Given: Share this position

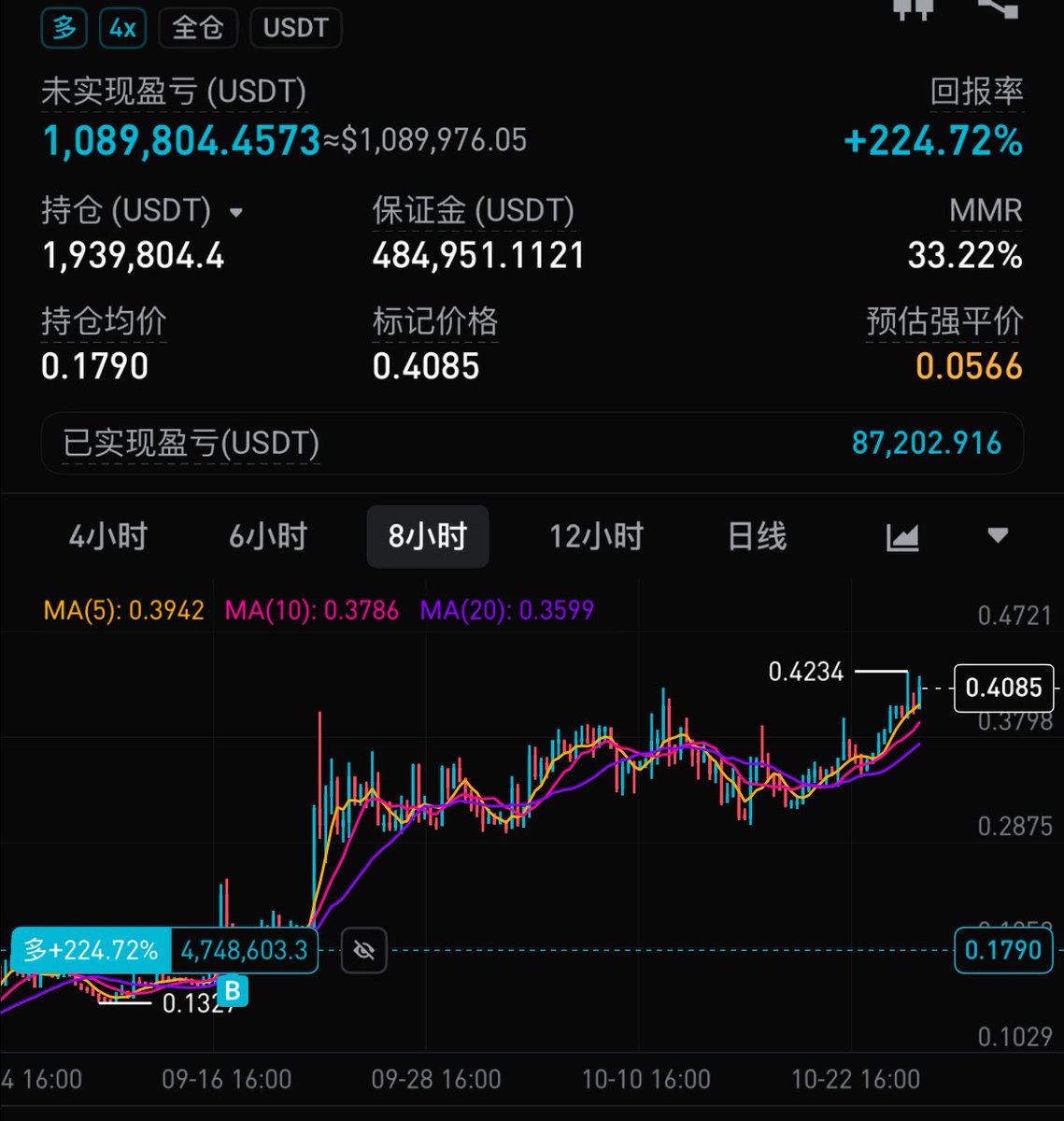Looking at the screenshot, I should tap(998, 9).
